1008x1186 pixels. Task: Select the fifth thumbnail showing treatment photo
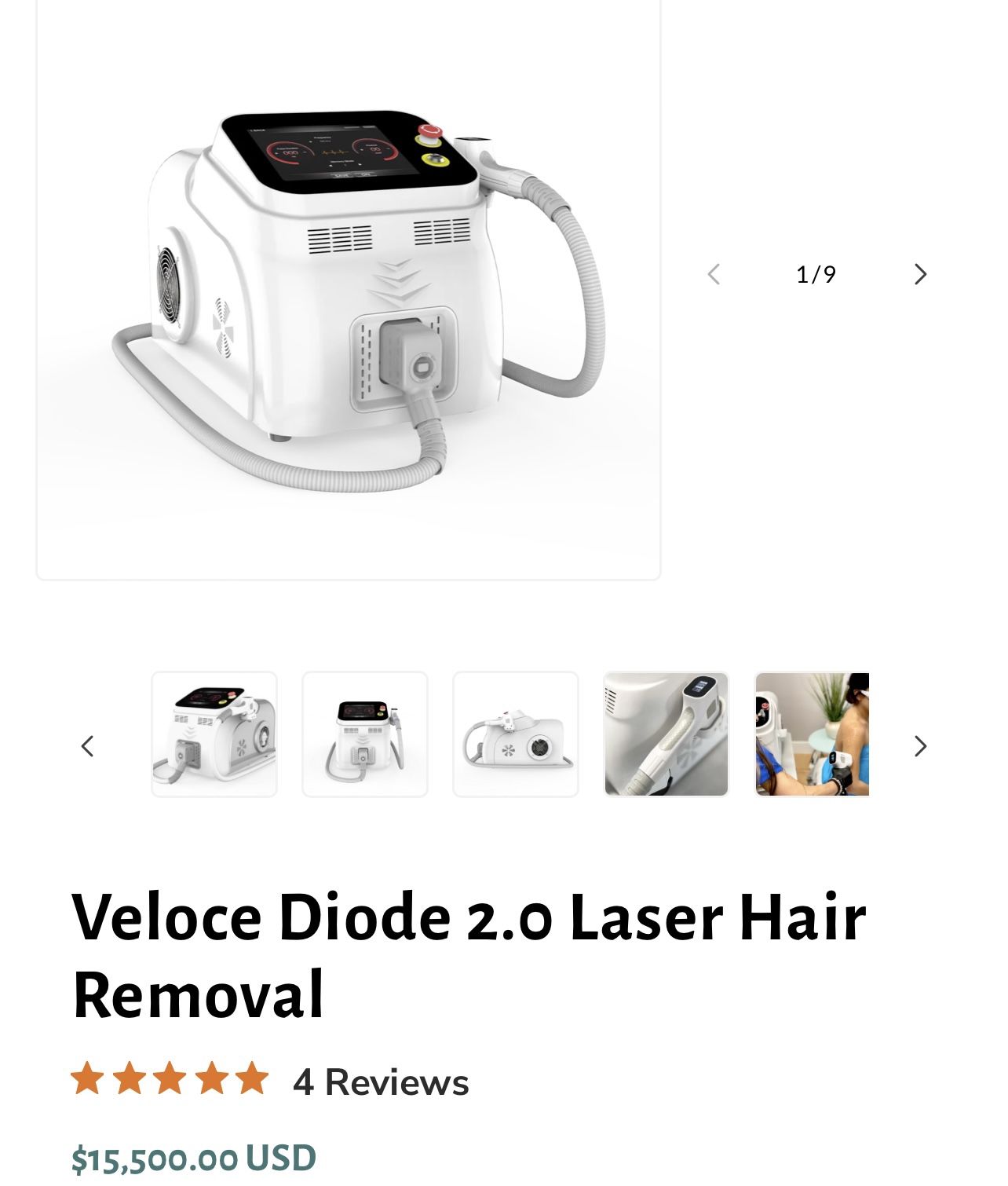coord(812,734)
